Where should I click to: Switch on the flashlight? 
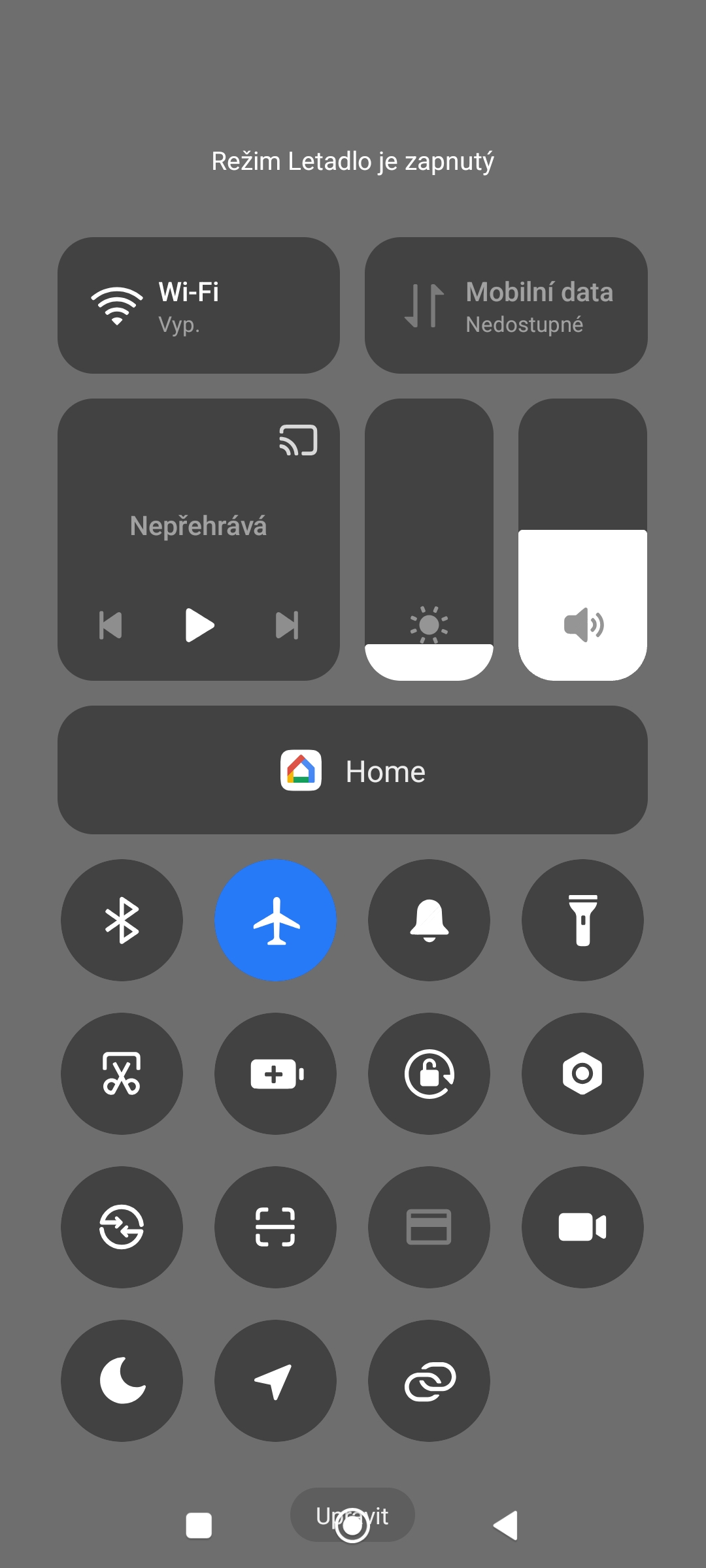(x=582, y=920)
